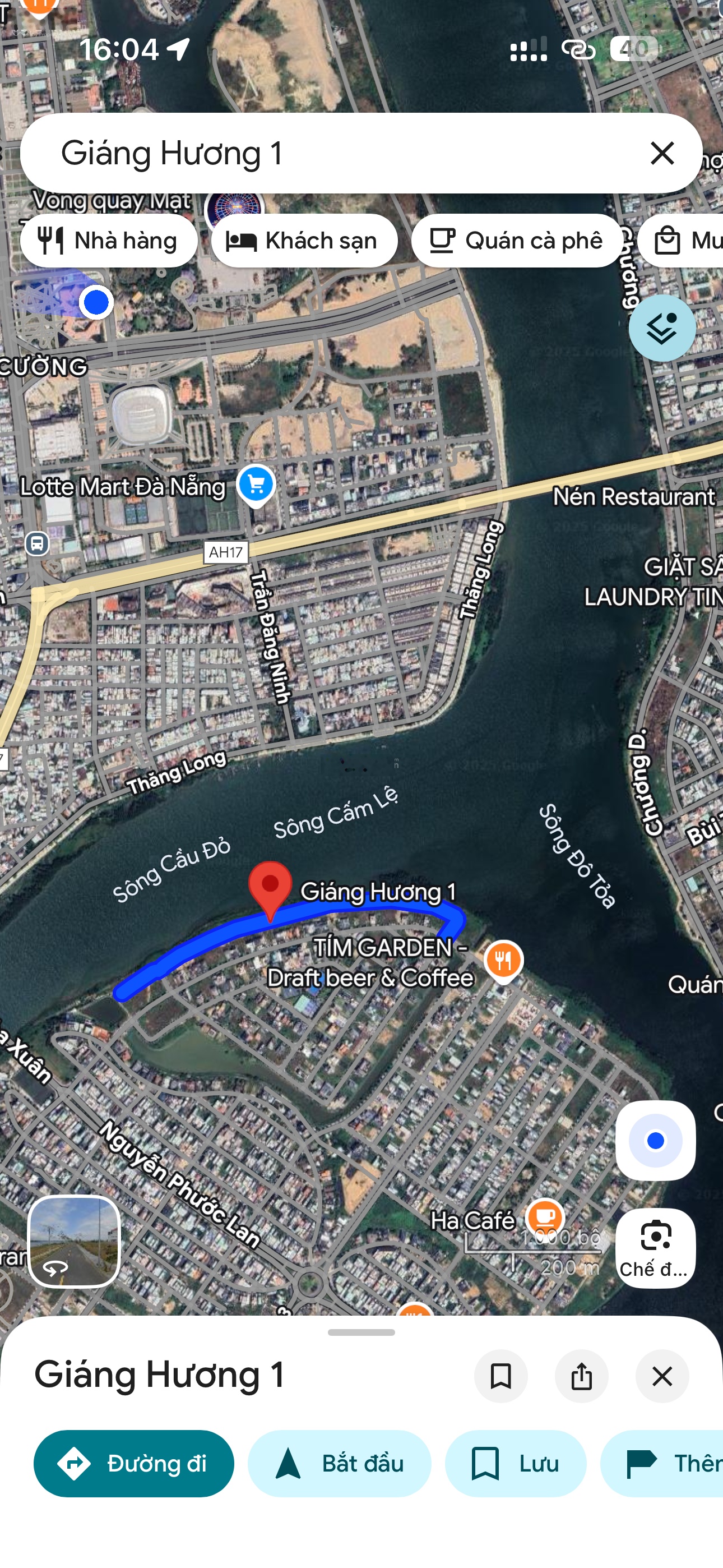Open the Chế độ camera lens button
Screen dimensions: 723x1568
pyautogui.click(x=655, y=1248)
